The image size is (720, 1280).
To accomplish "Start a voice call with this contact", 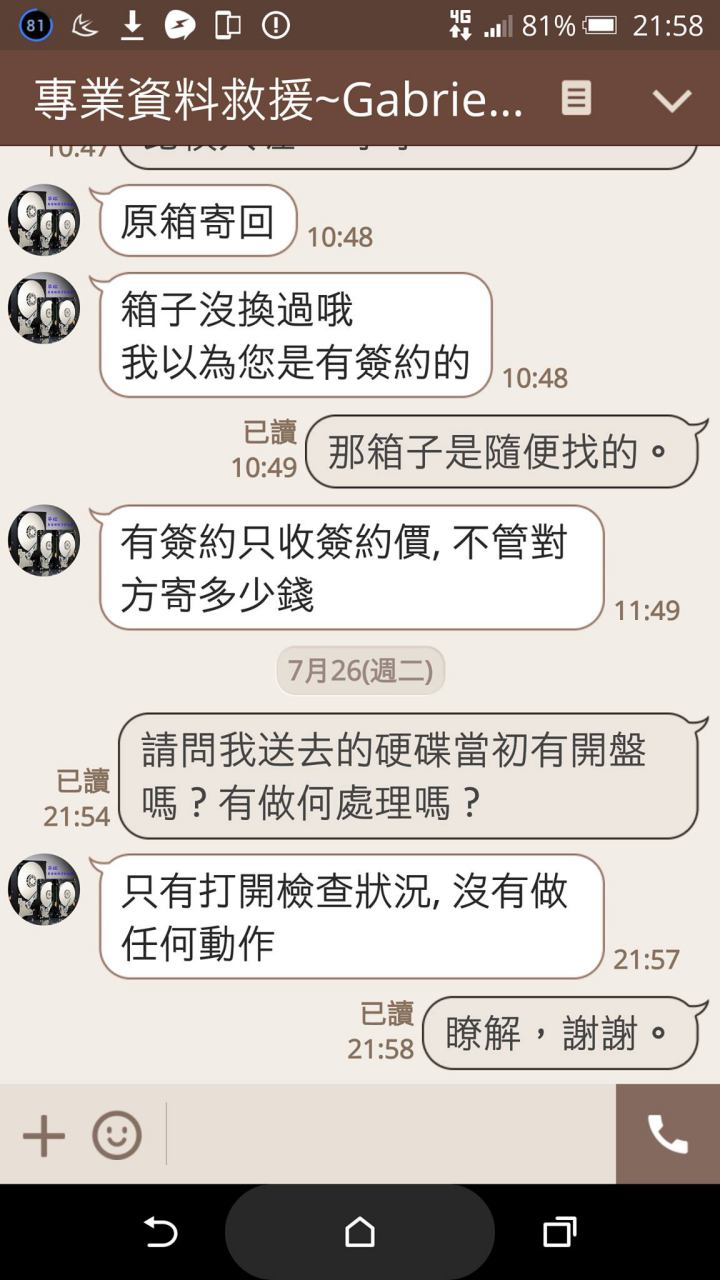I will pyautogui.click(x=667, y=1135).
